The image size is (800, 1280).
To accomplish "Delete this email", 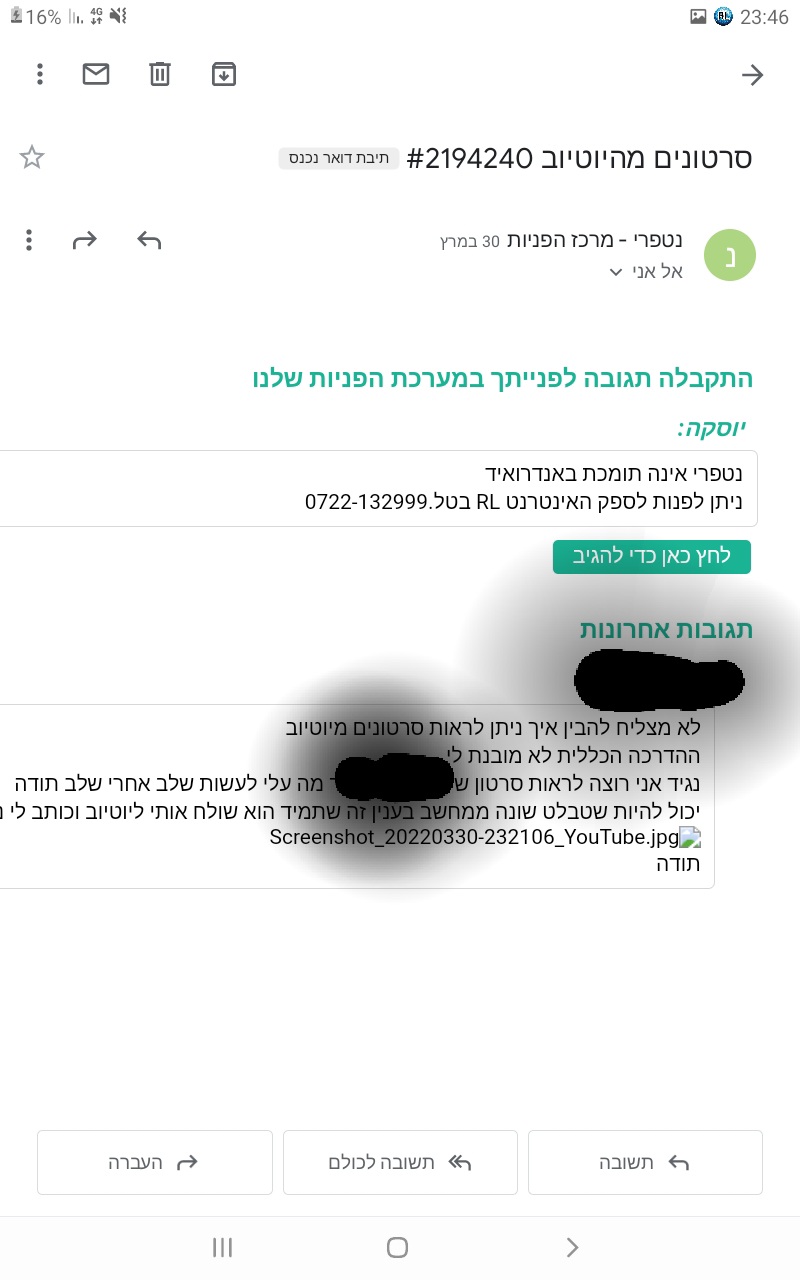I will pos(160,74).
